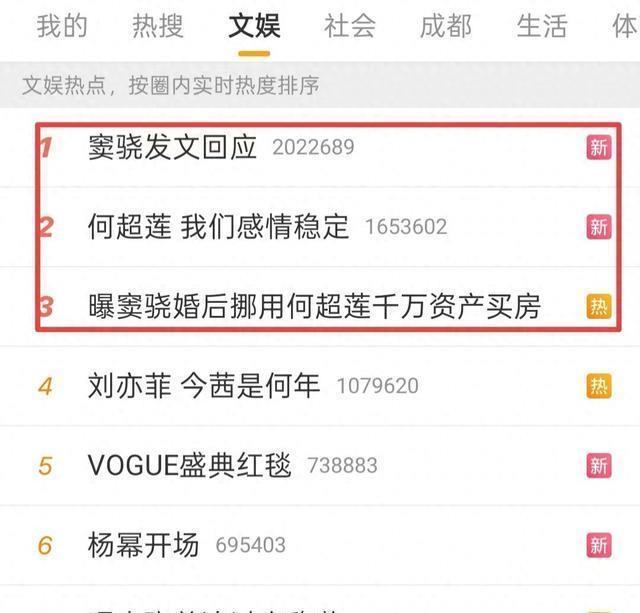
Task: Open the topic 何超莲 我们感情稳定
Action: pyautogui.click(x=219, y=227)
